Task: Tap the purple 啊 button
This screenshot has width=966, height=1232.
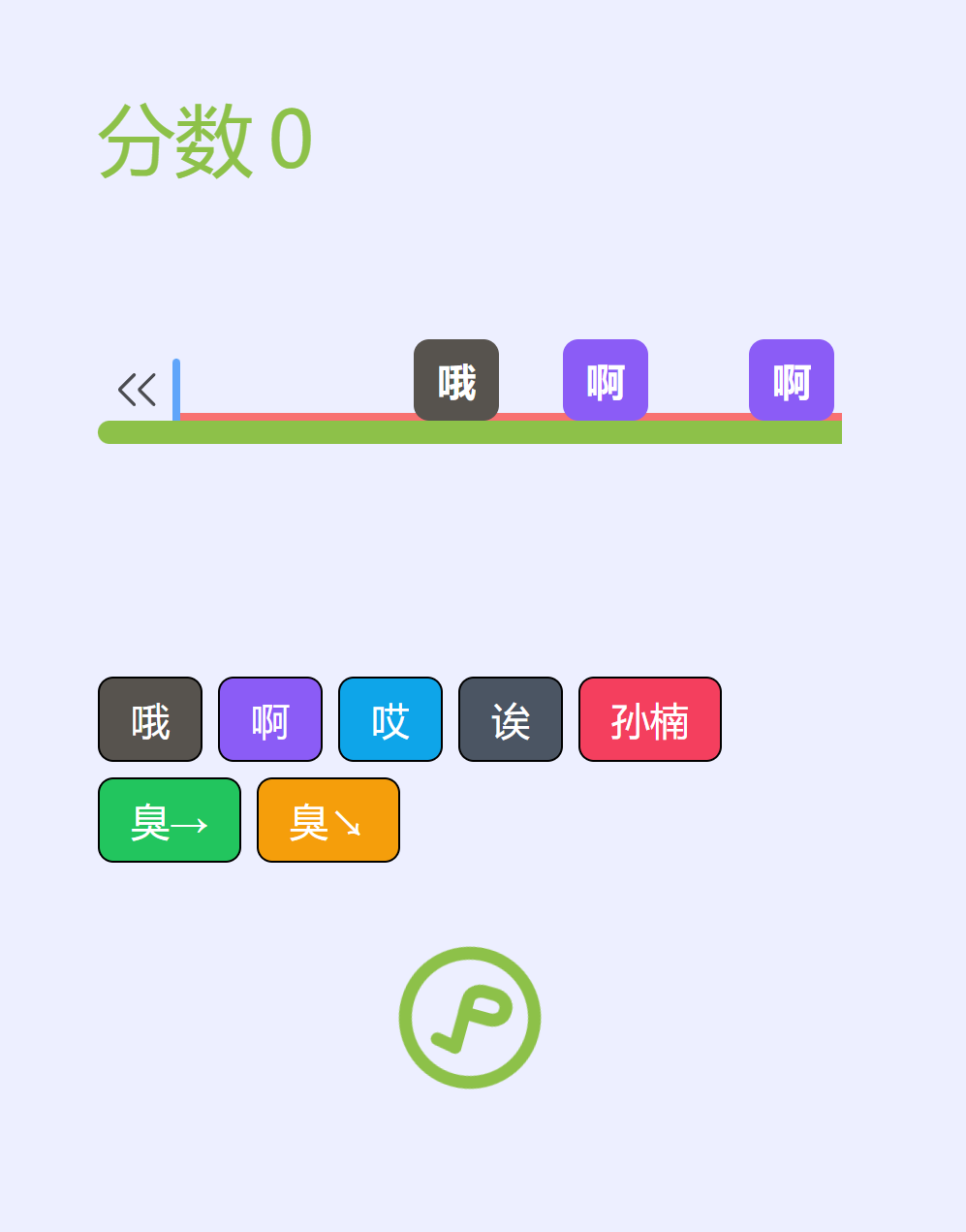Action: [x=270, y=719]
